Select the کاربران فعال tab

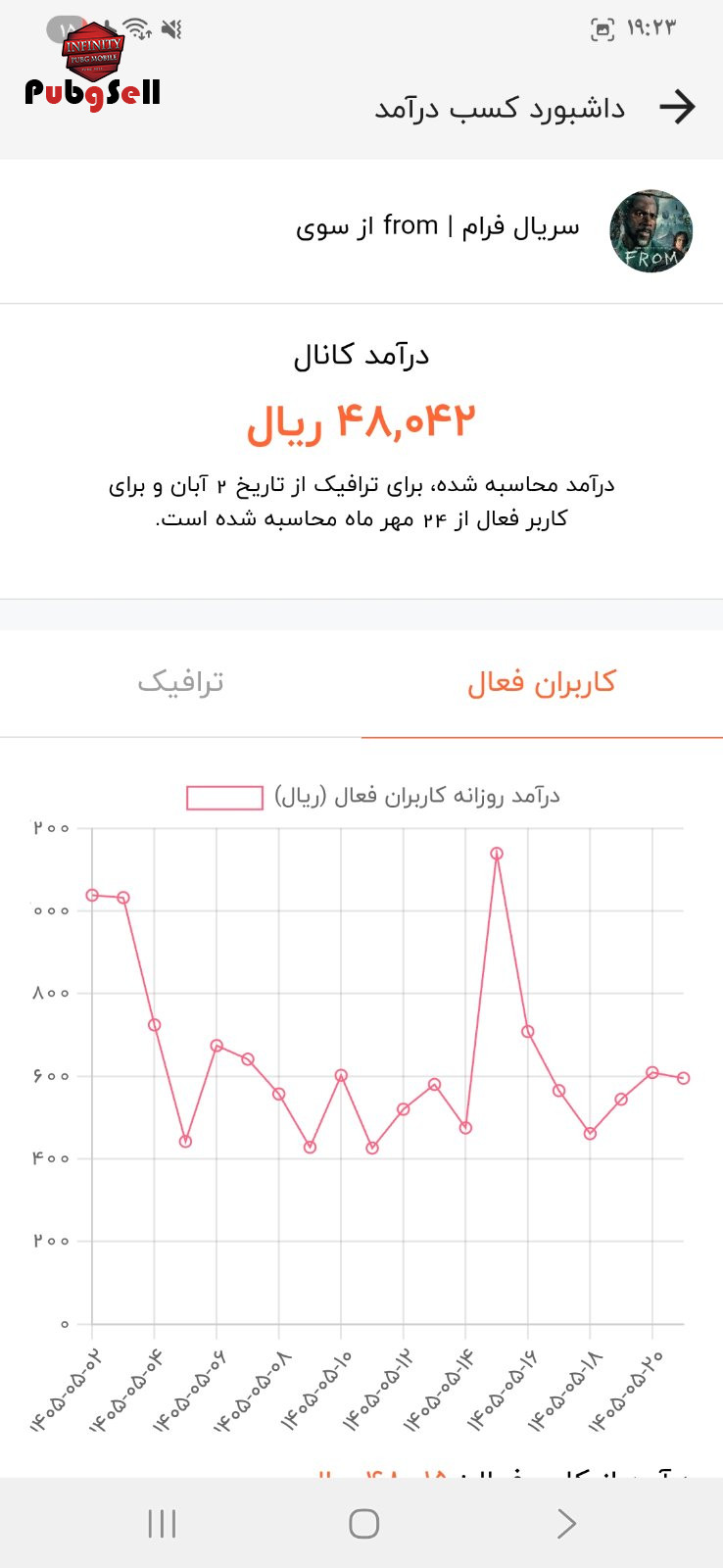tap(542, 682)
